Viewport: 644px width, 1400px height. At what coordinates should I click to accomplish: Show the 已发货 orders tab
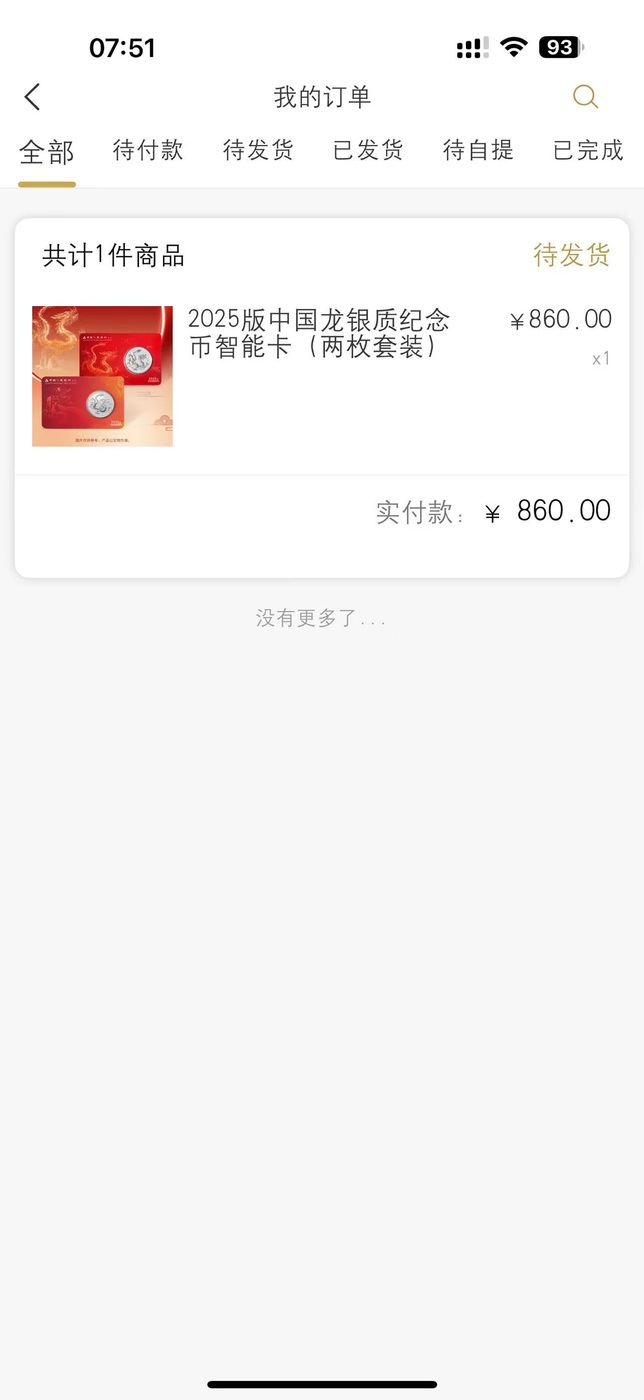368,151
